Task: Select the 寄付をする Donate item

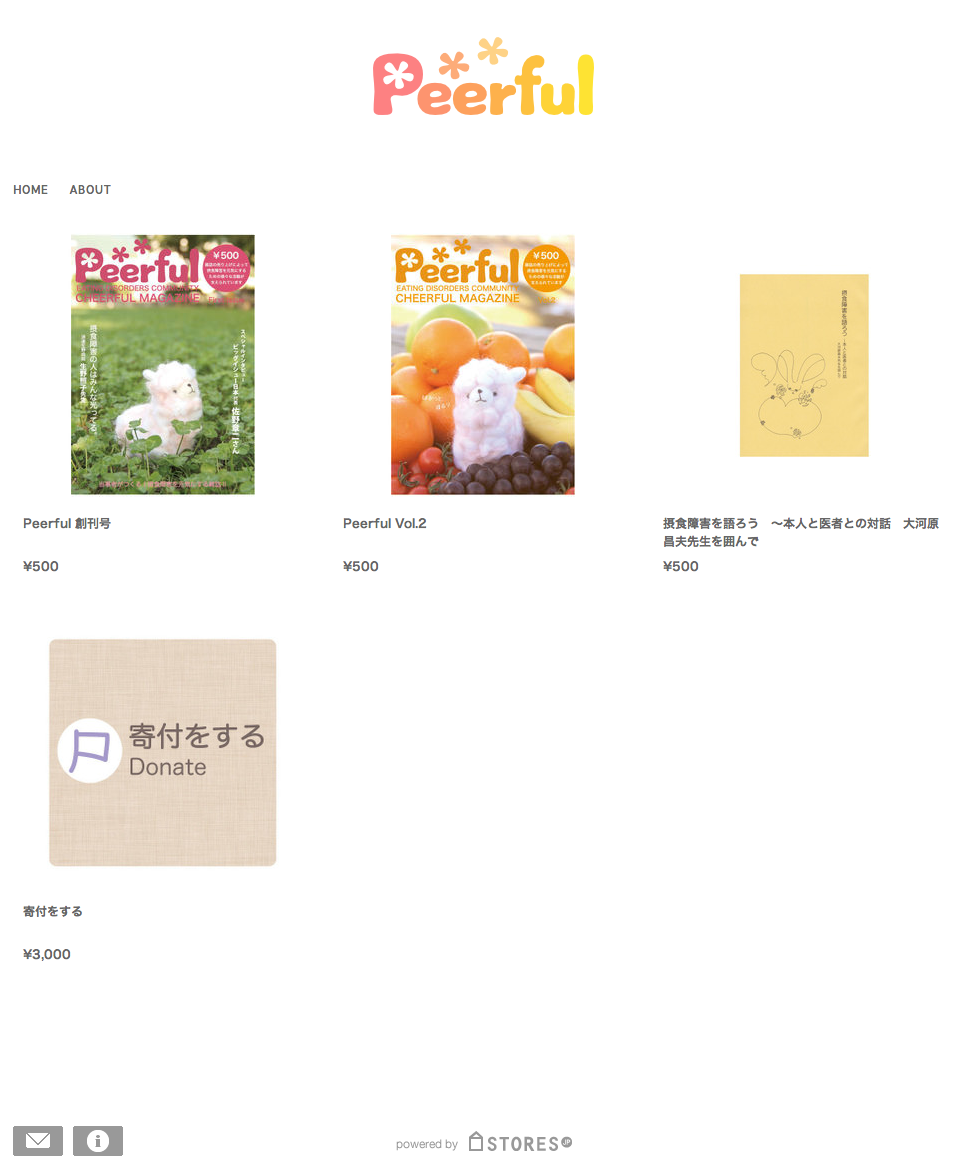Action: 162,752
